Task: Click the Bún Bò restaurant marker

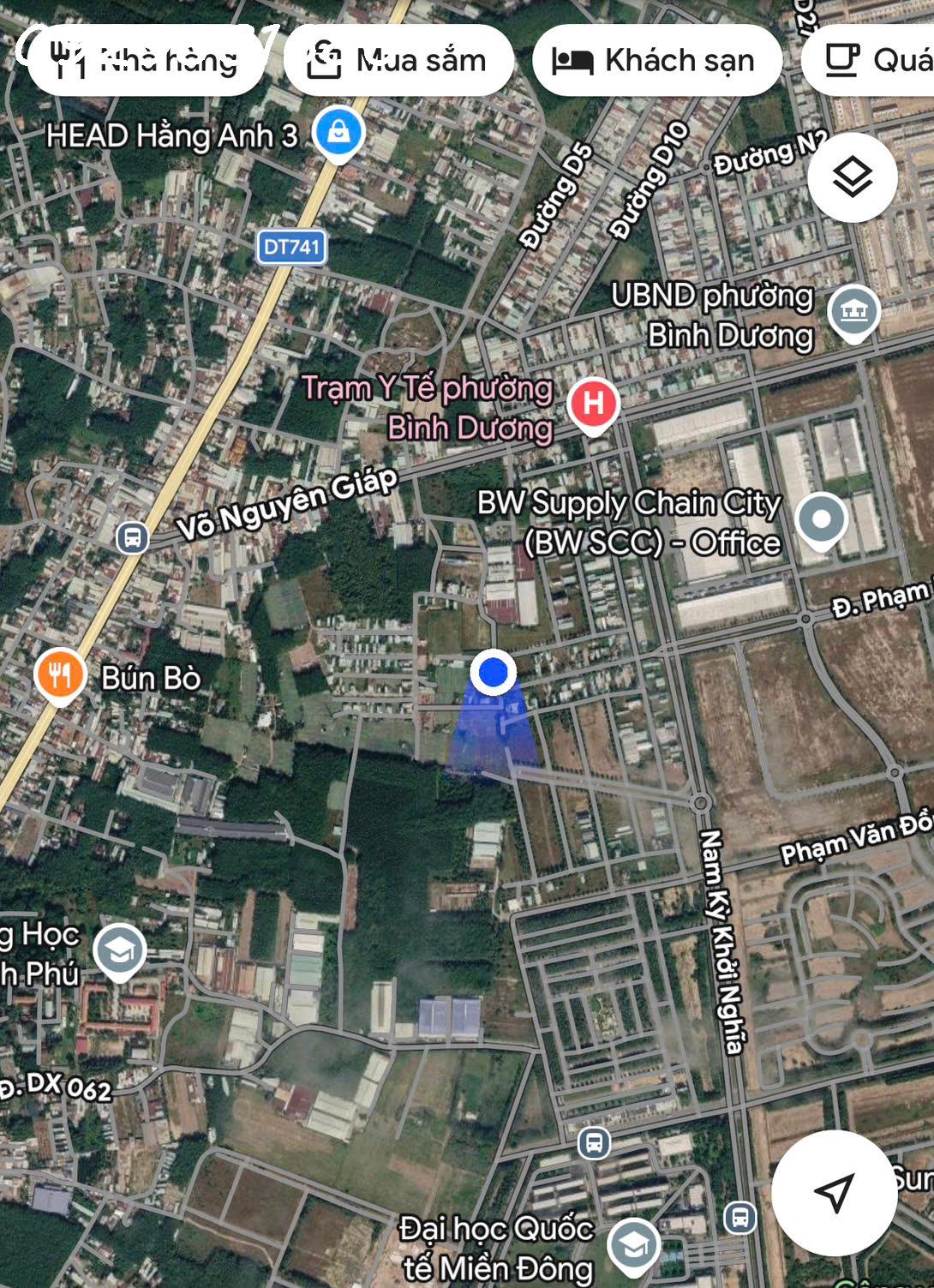Action: (x=58, y=676)
